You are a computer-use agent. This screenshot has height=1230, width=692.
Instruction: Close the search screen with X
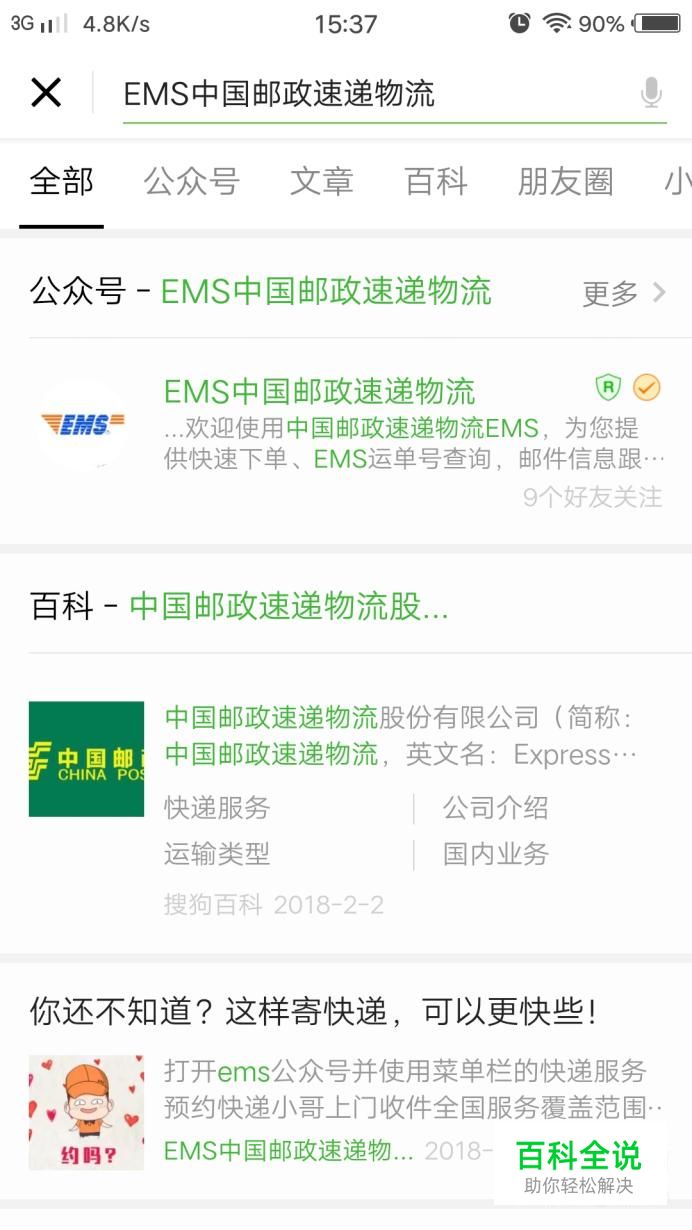pyautogui.click(x=46, y=93)
